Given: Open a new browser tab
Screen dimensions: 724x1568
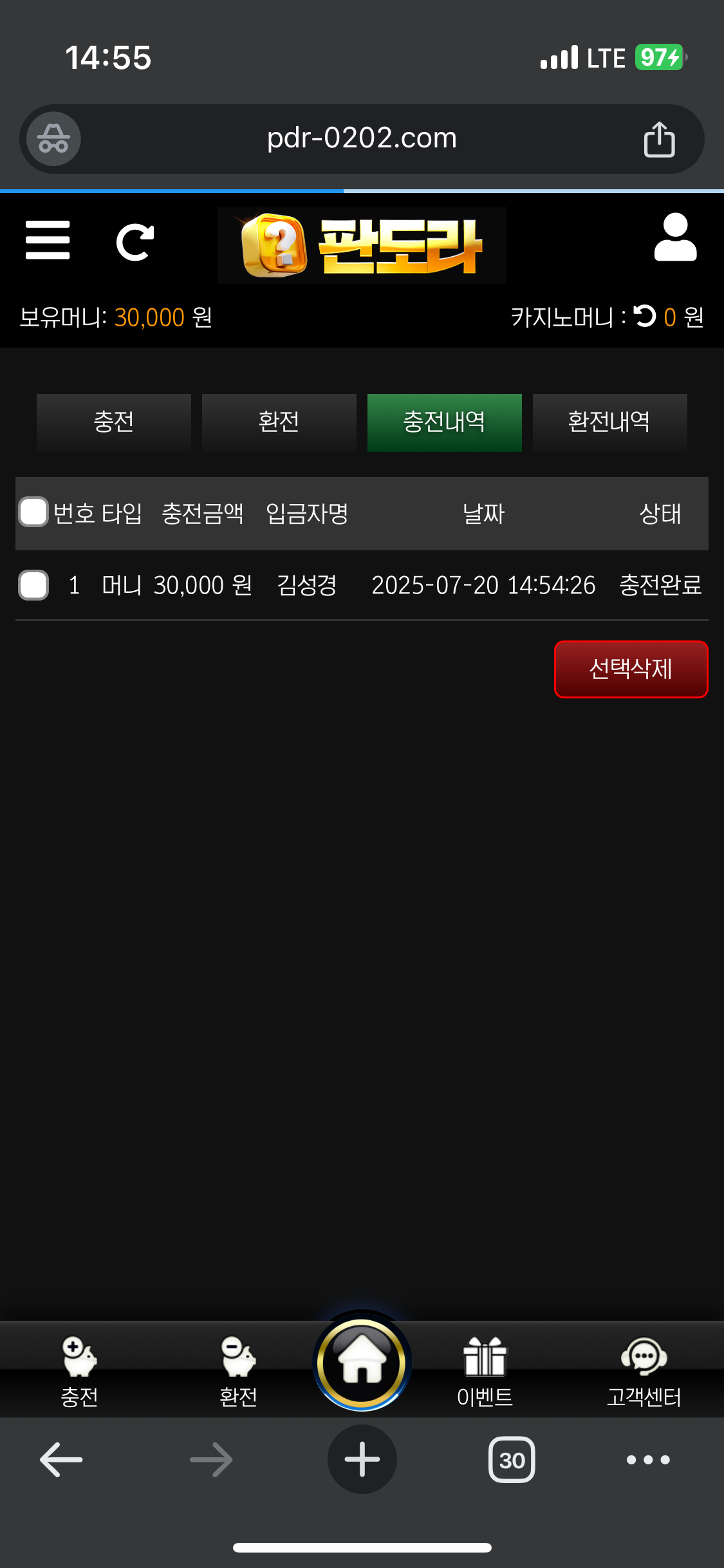Looking at the screenshot, I should tap(362, 1459).
